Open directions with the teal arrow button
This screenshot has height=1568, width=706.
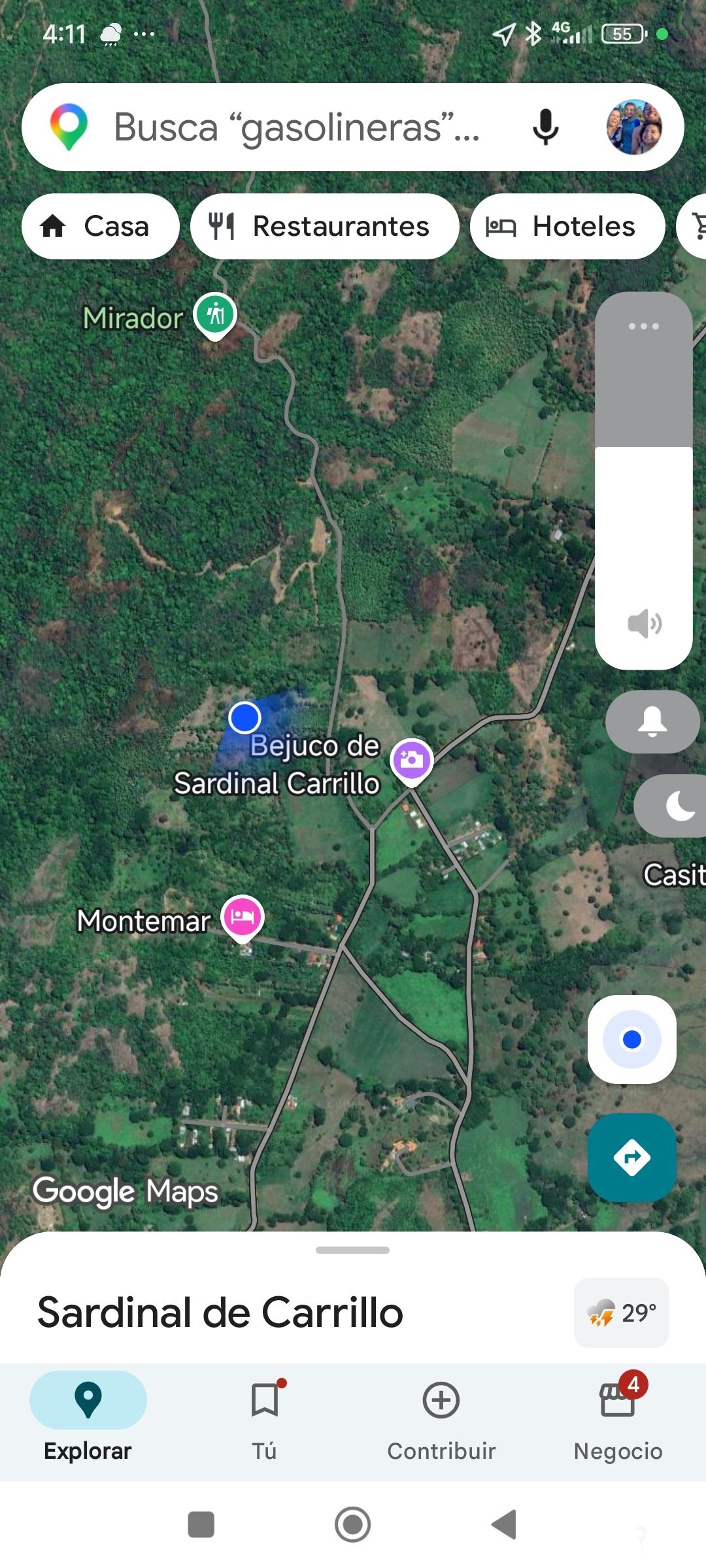(632, 1157)
